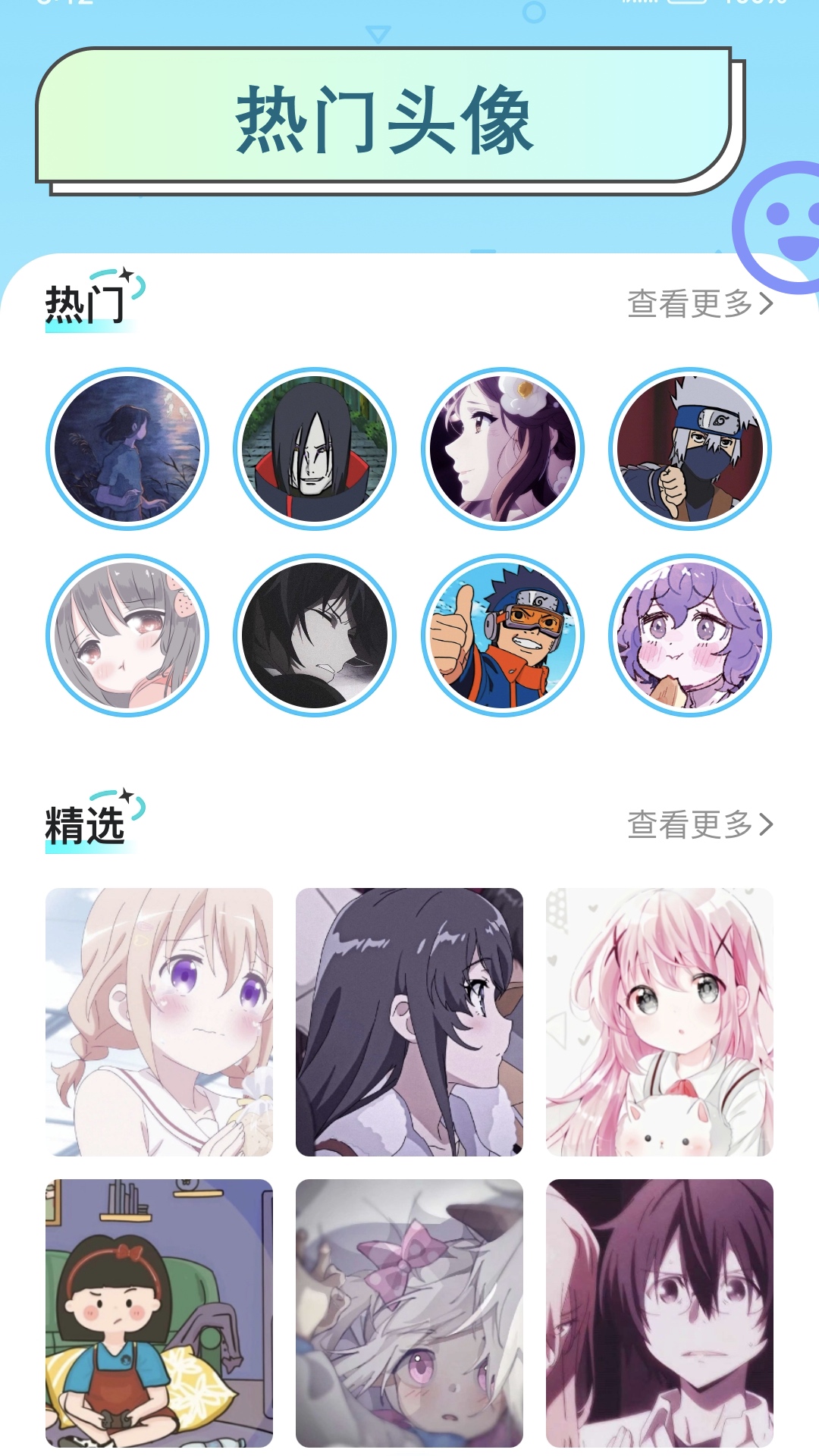Screen dimensions: 819x1456
Task: Open the blonde girl with purple eyes image
Action: pos(159,1021)
